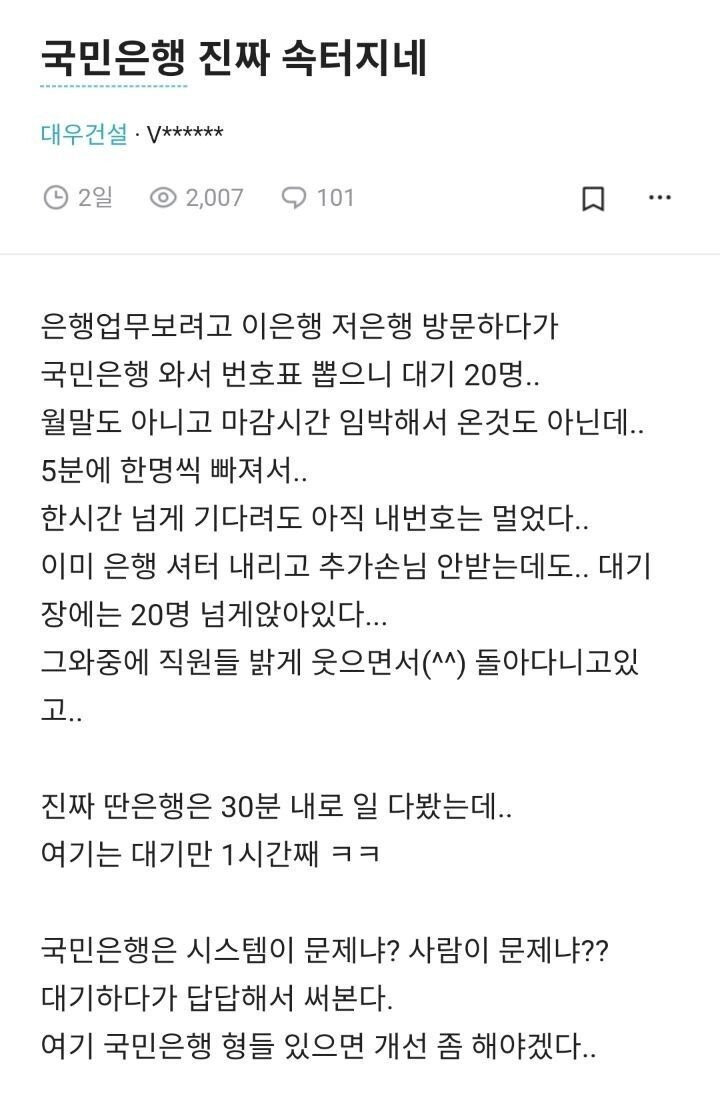This screenshot has width=720, height=1108.
Task: Click the clock icon next to 2일
Action: pos(57,197)
